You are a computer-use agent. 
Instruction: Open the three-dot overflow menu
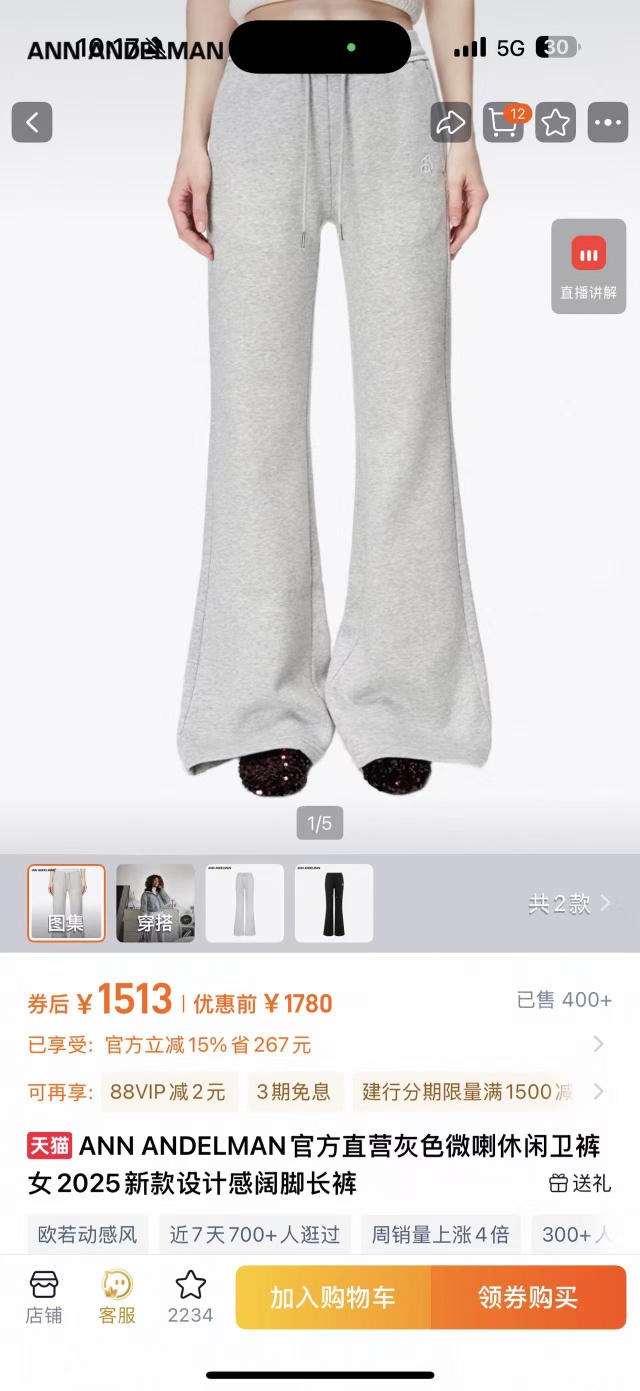coord(608,123)
